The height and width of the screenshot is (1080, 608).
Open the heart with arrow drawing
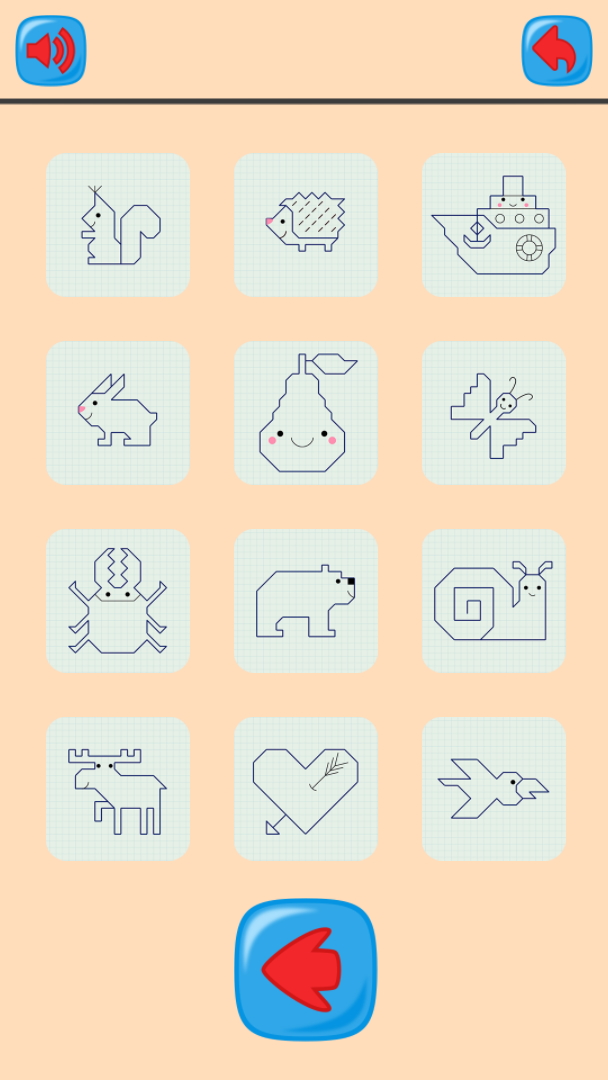coord(306,789)
